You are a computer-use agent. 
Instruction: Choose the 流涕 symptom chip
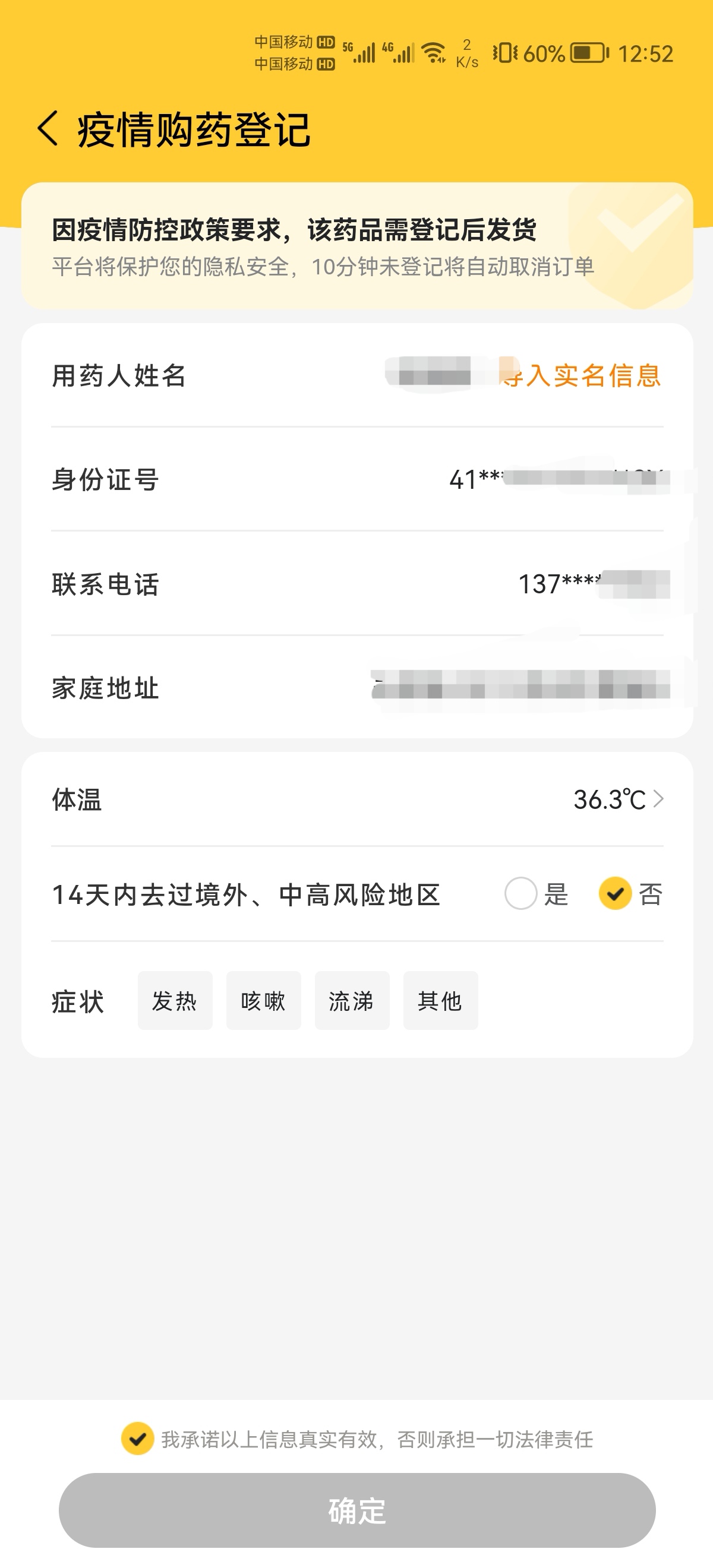pos(352,1001)
